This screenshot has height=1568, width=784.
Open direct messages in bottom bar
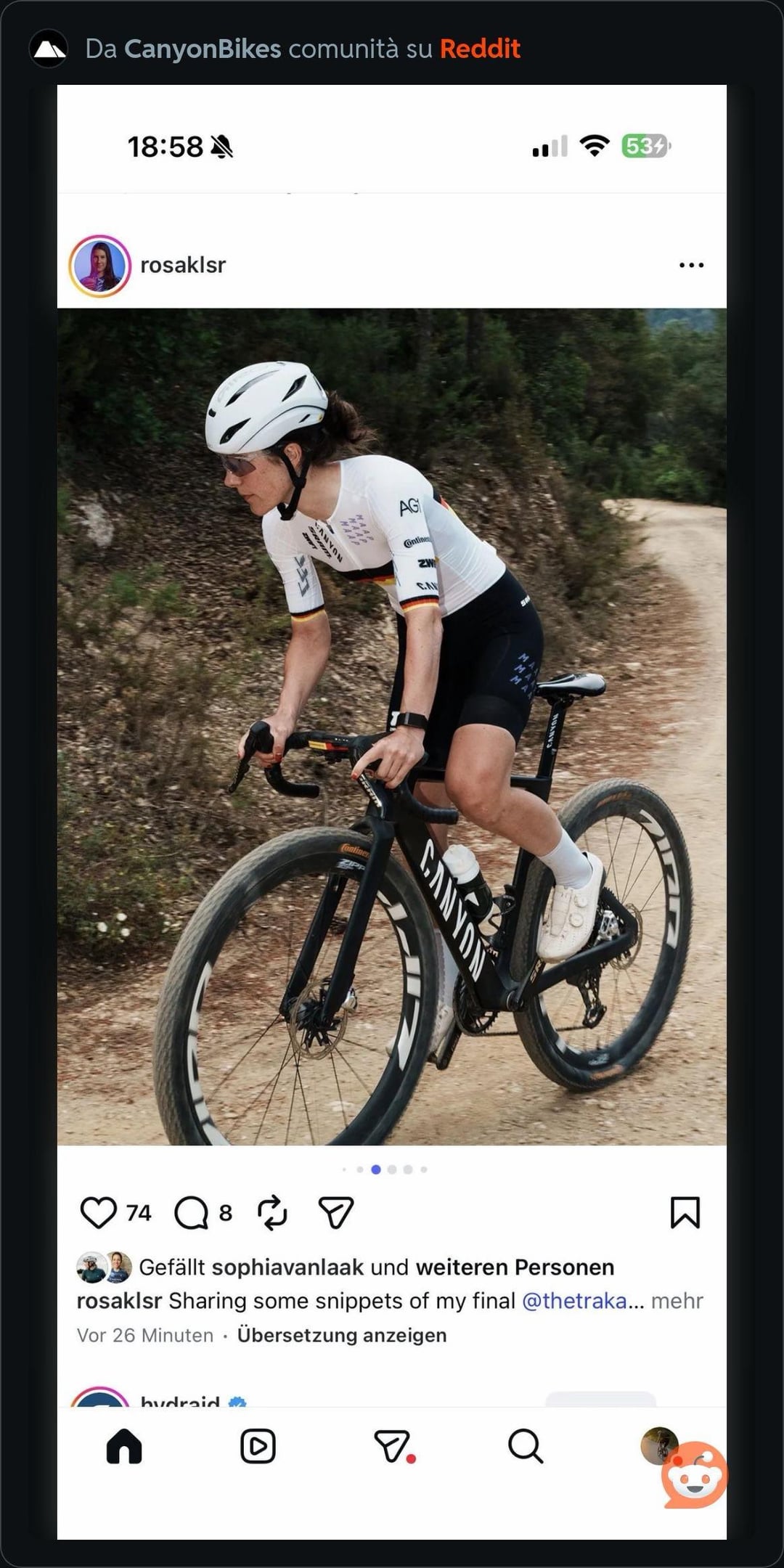[x=393, y=1446]
